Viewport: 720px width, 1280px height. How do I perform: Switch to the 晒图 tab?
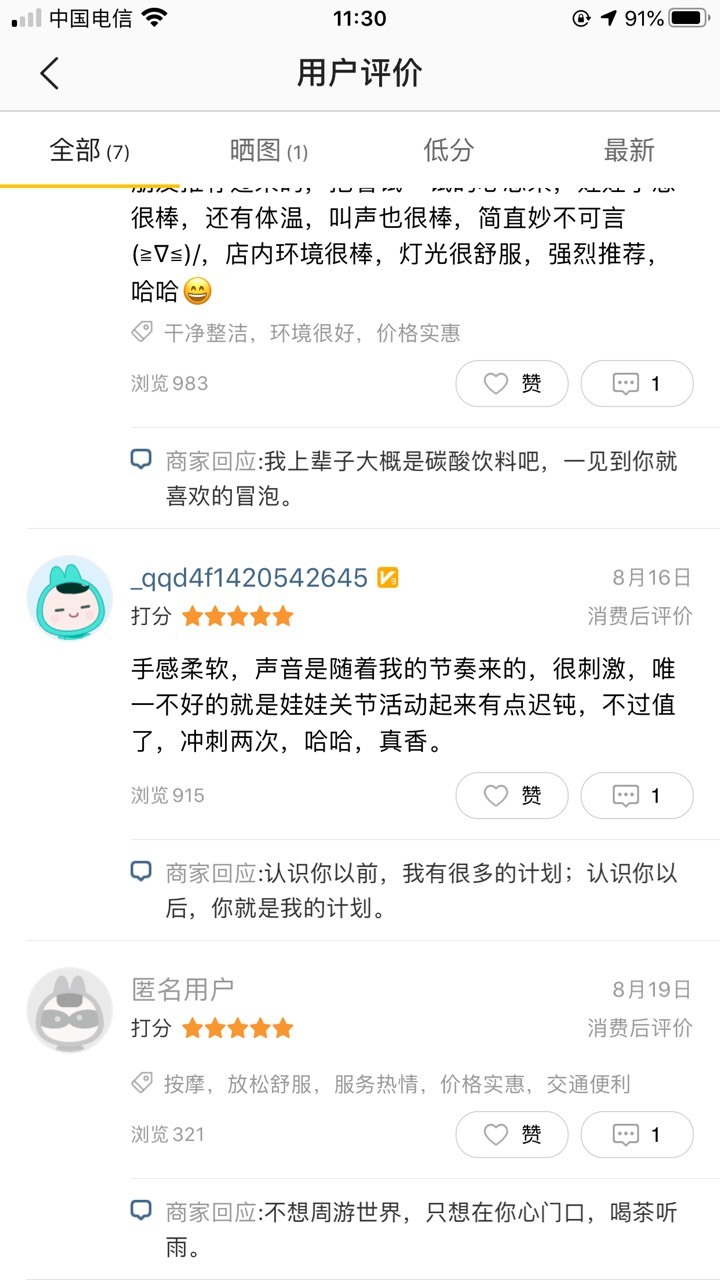pos(269,151)
